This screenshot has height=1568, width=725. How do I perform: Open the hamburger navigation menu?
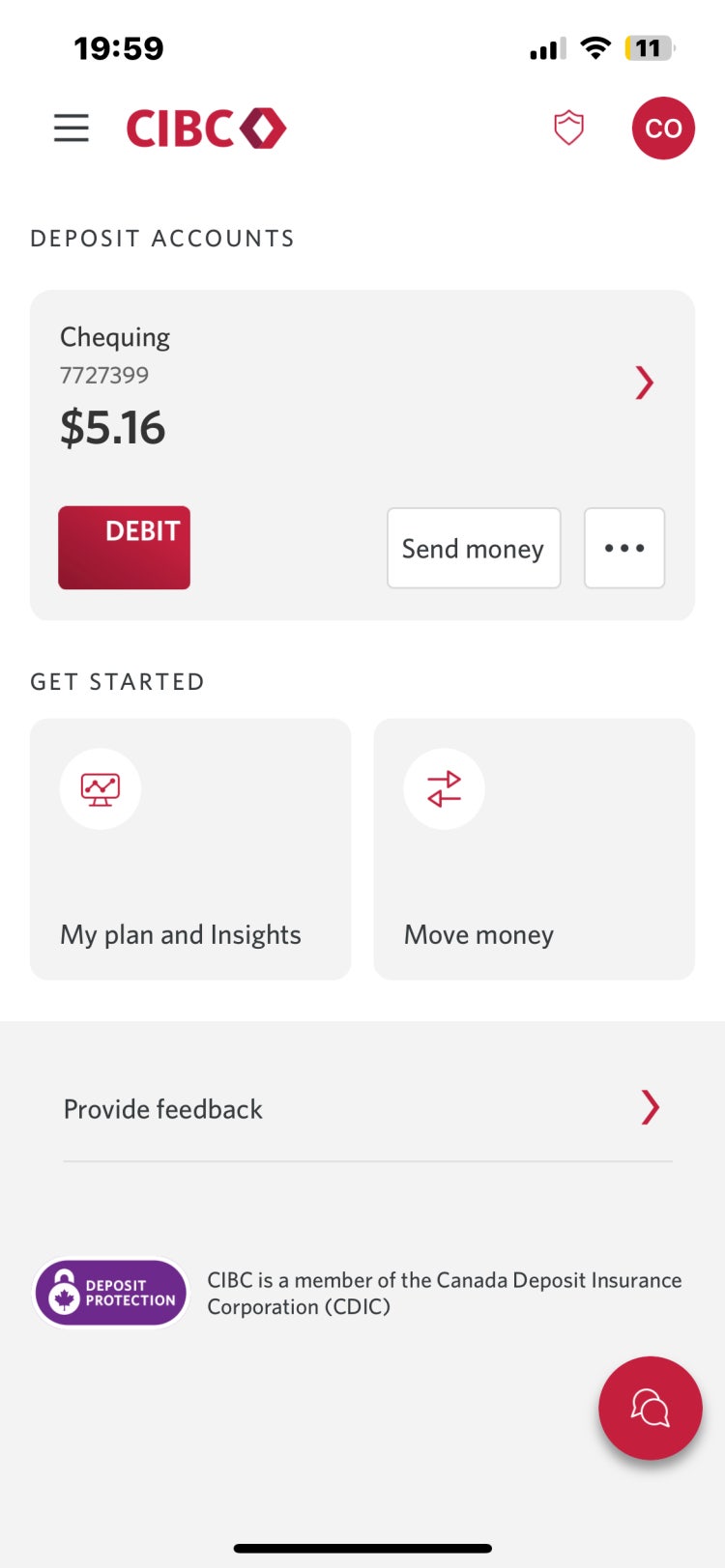coord(71,128)
